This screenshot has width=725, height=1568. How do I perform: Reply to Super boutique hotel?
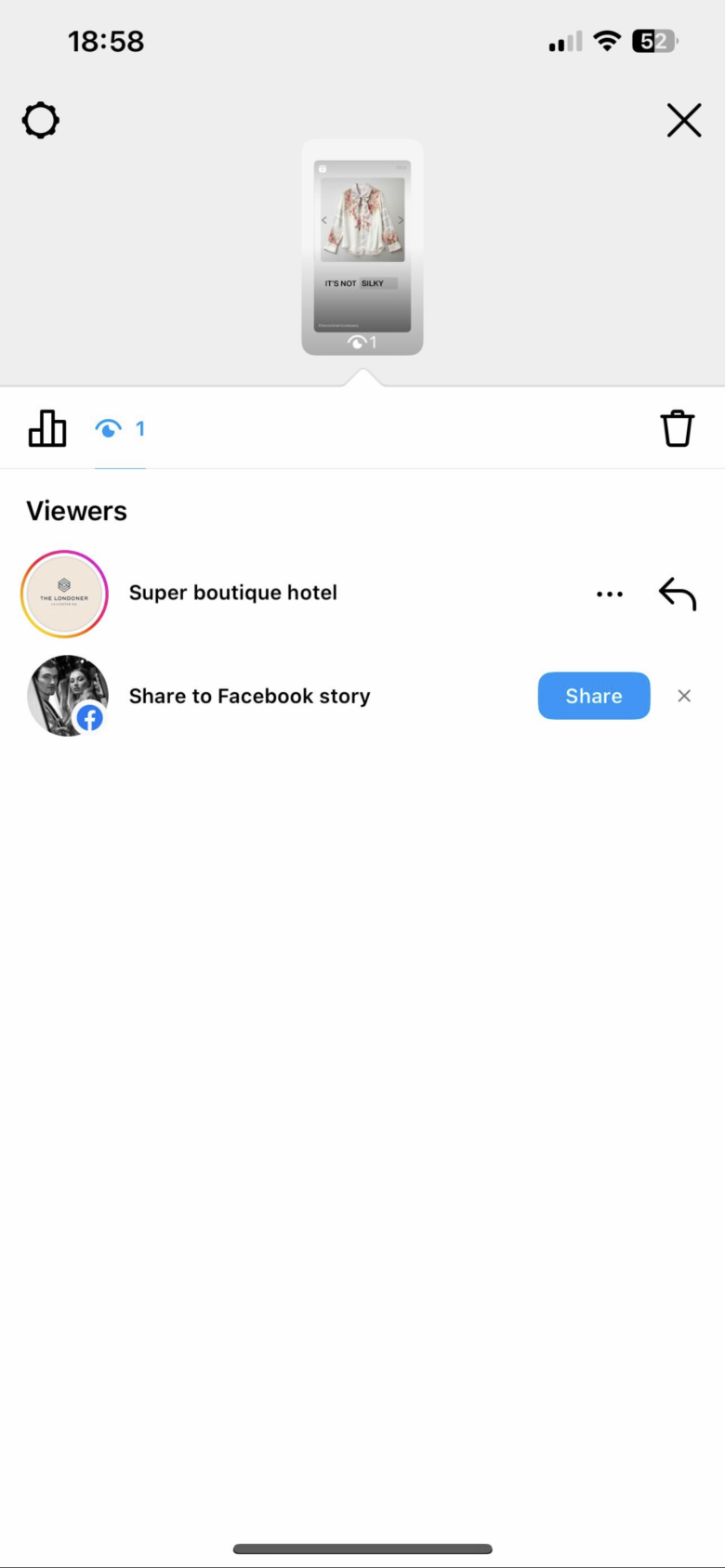(678, 594)
